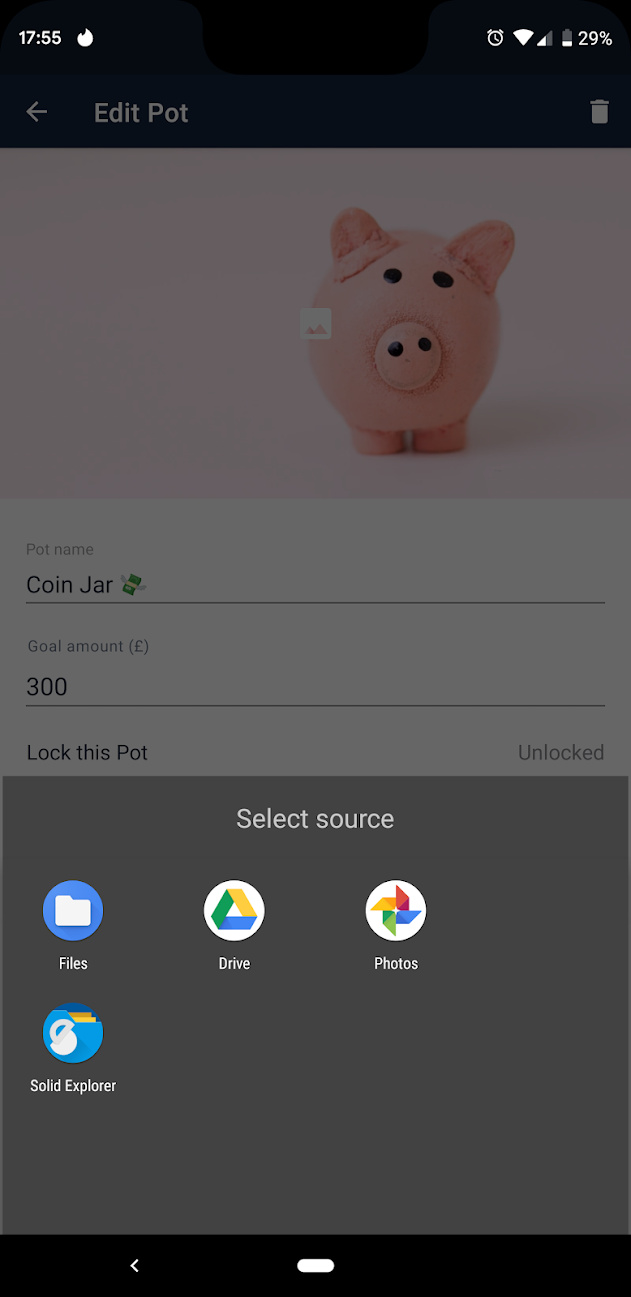Tap the home pill in navigation bar
Image resolution: width=631 pixels, height=1297 pixels.
point(315,1266)
